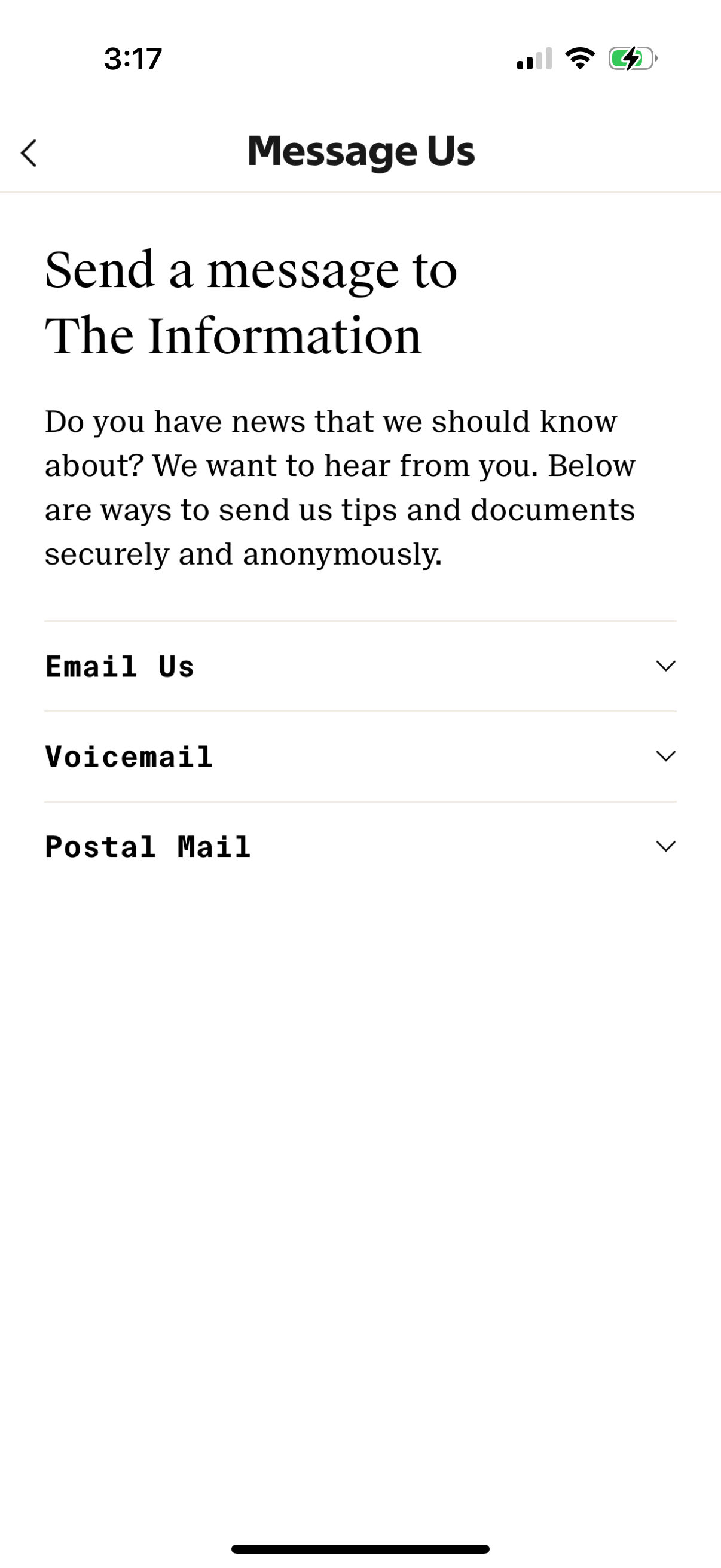
Task: Tap the Voicemail row label
Action: coord(130,756)
